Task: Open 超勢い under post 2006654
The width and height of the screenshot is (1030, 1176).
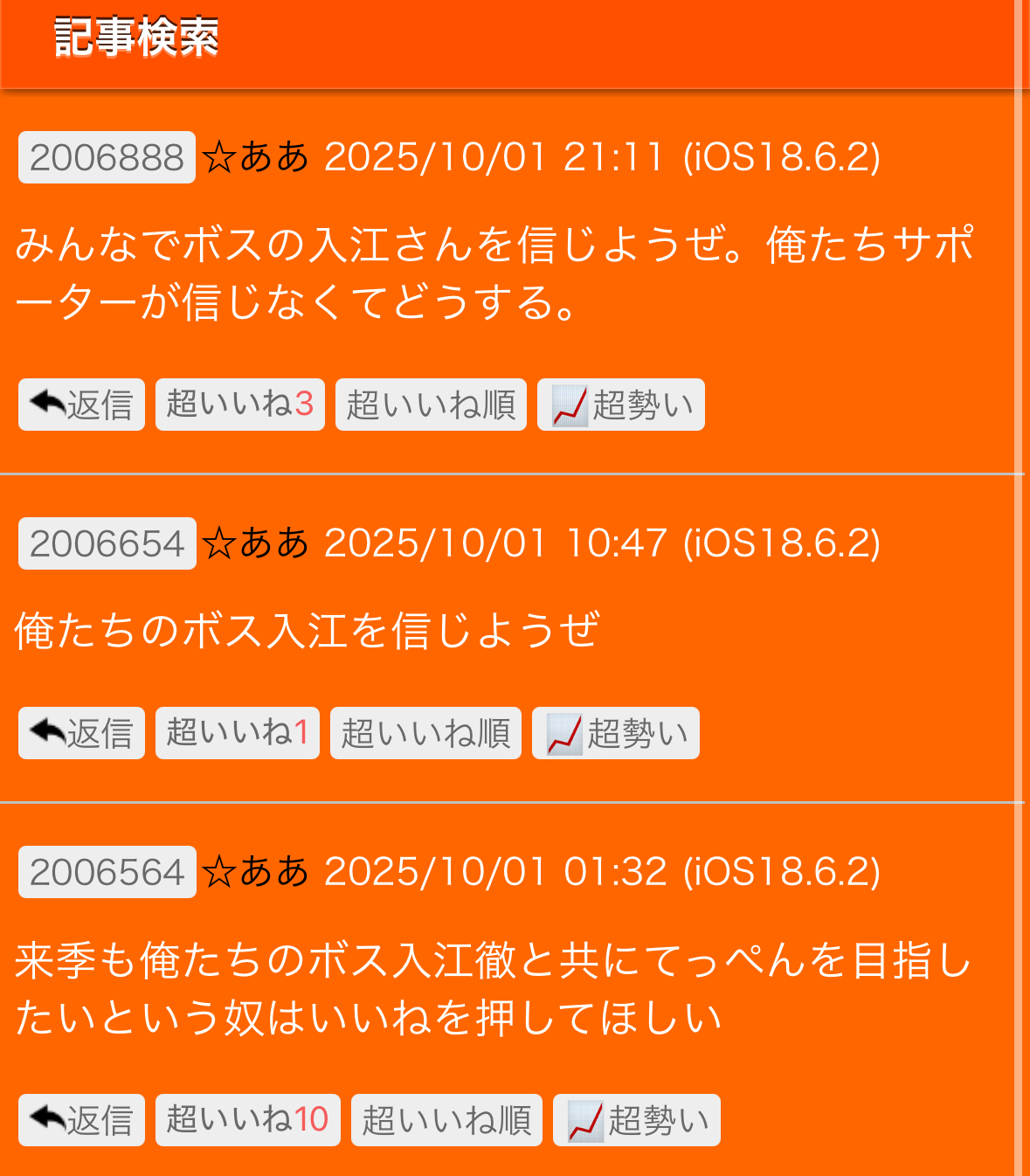Action: 615,733
